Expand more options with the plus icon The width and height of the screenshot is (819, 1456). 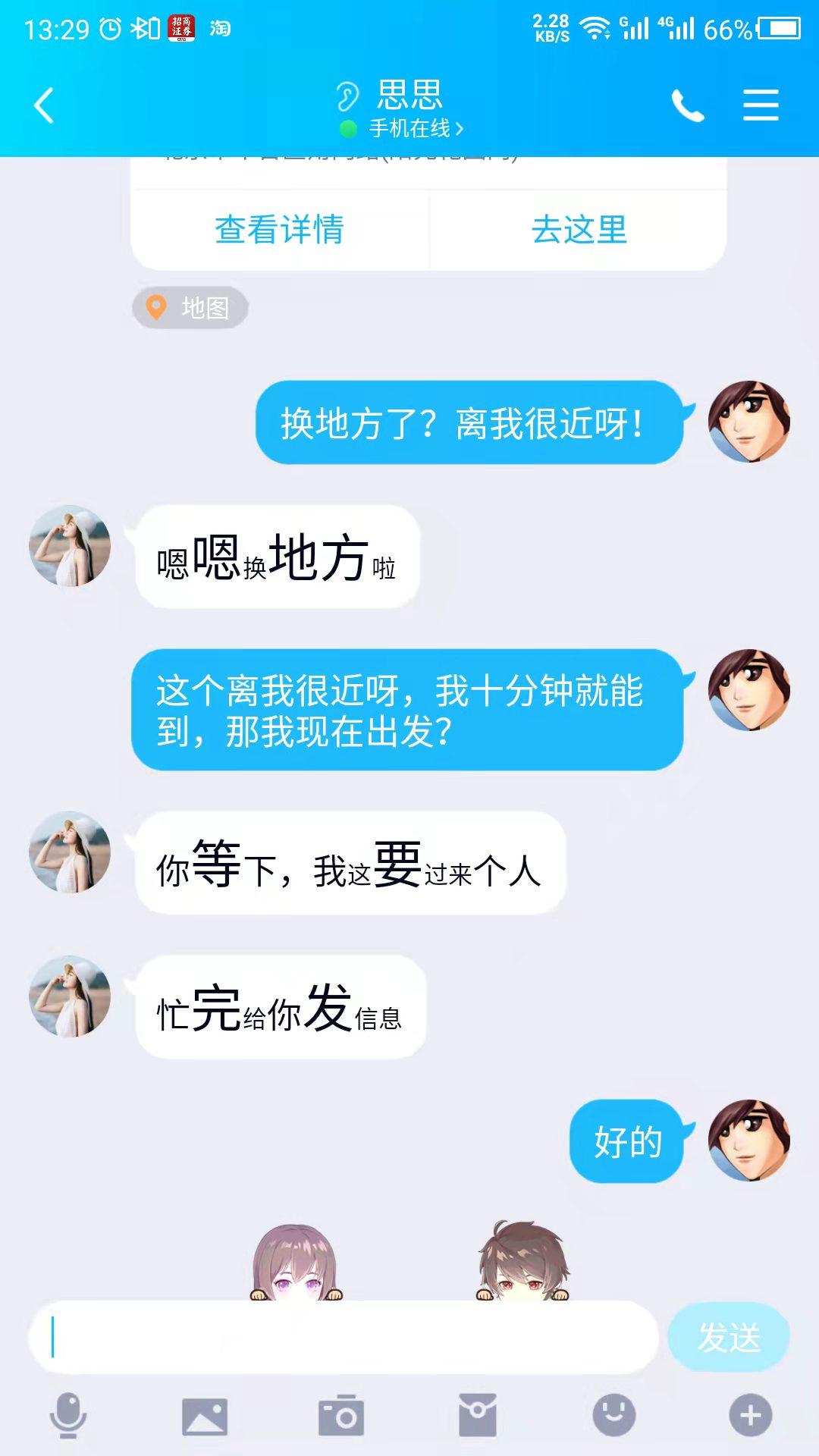tap(750, 1415)
